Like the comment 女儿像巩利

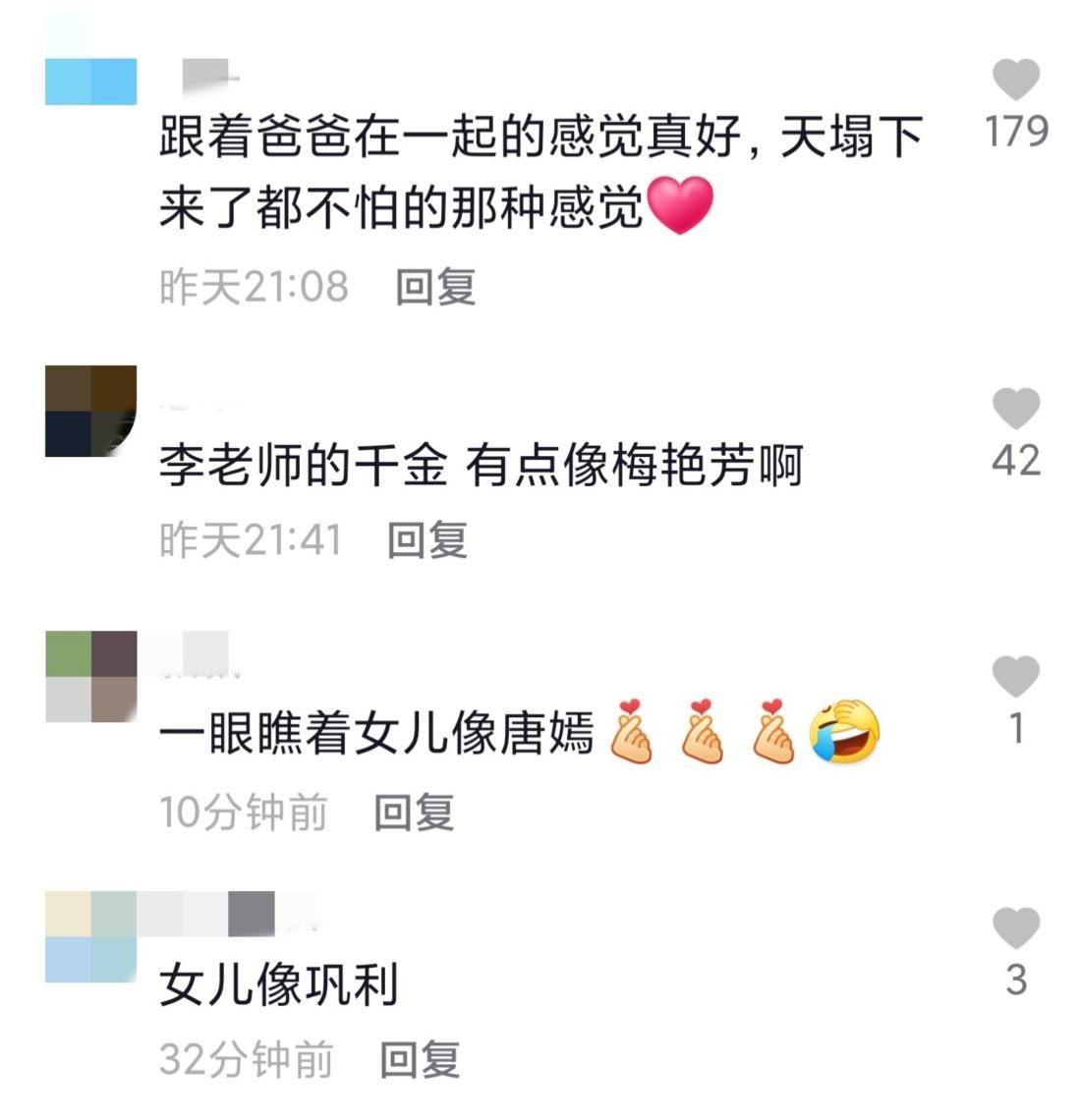pyautogui.click(x=1015, y=928)
